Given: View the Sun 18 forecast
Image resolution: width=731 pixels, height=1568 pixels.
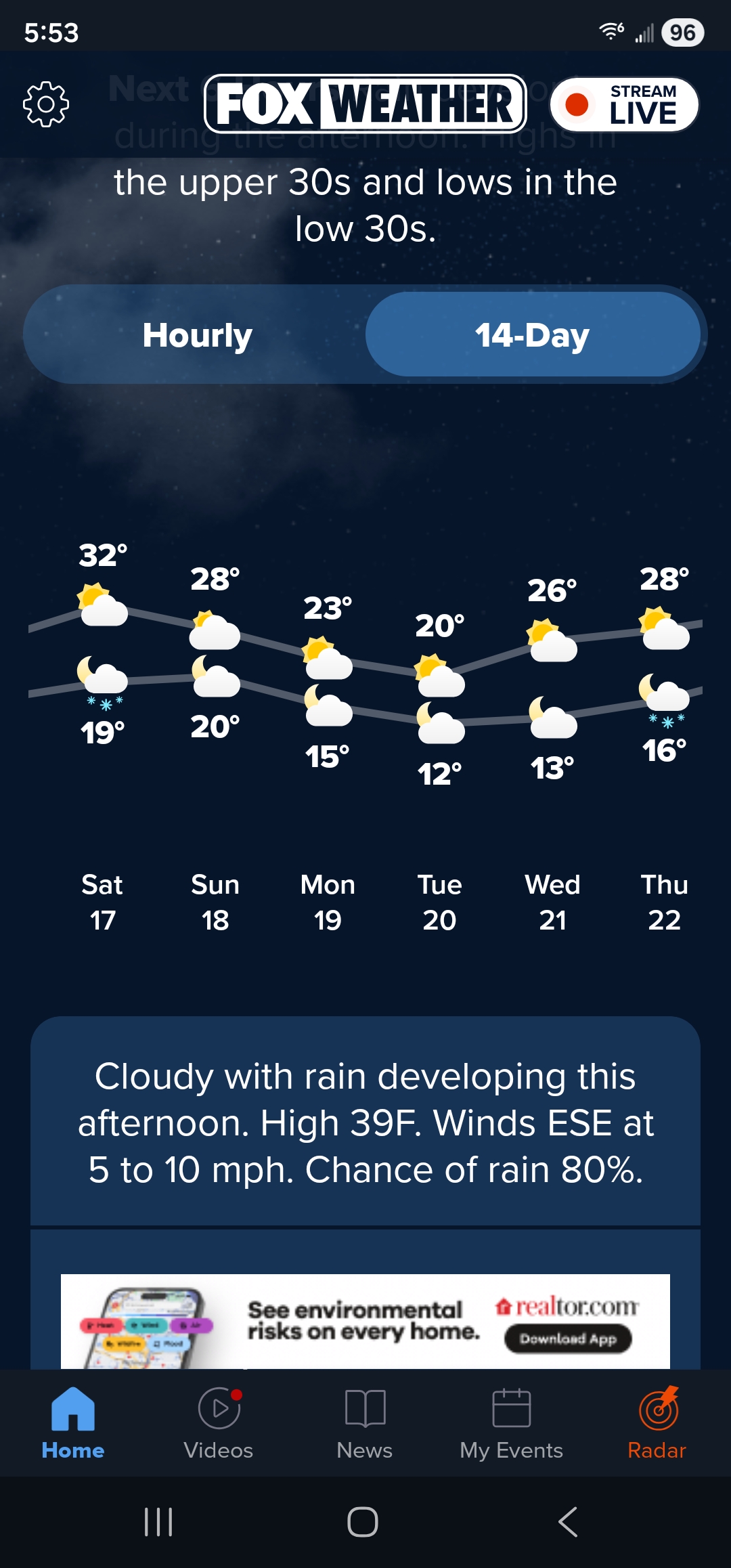Looking at the screenshot, I should click(215, 902).
